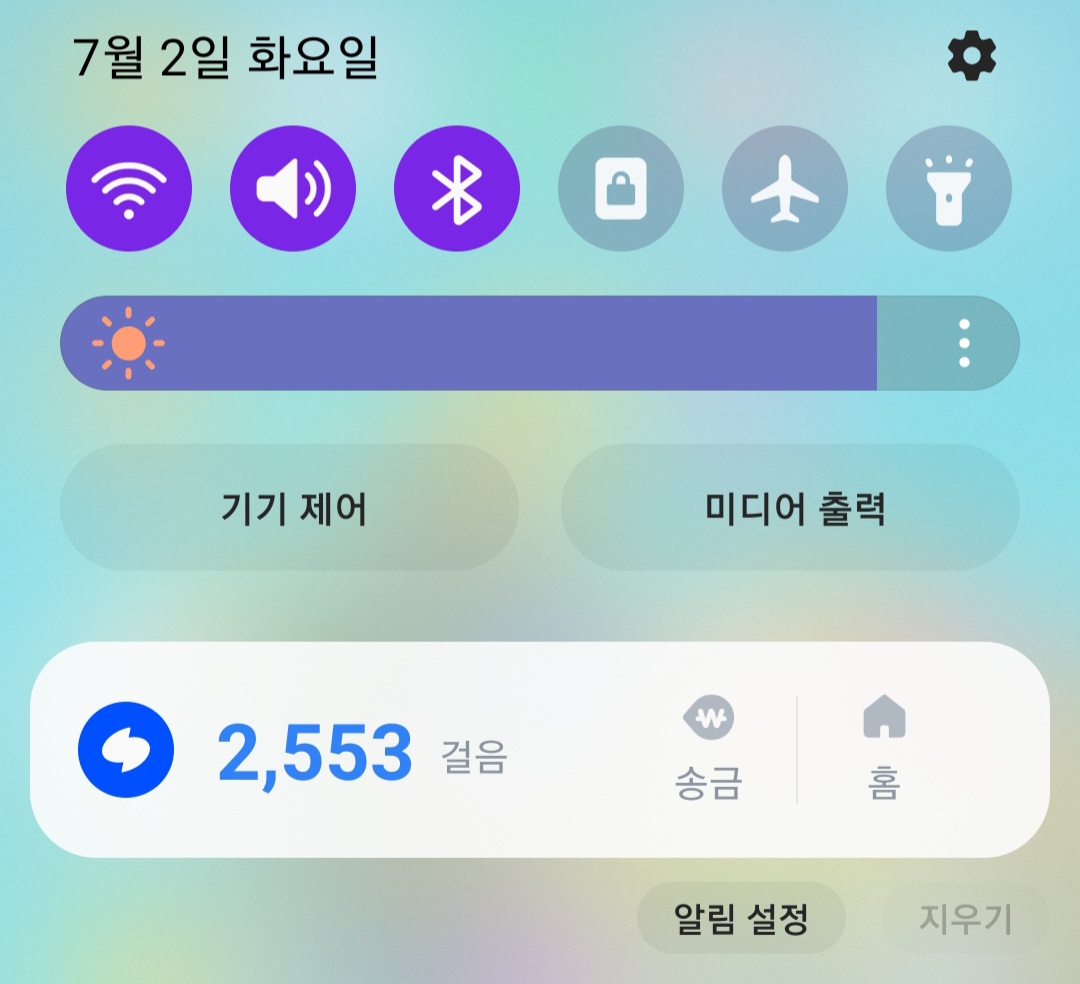The image size is (1080, 984).
Task: Open 알림 설정 notification settings
Action: click(x=741, y=918)
